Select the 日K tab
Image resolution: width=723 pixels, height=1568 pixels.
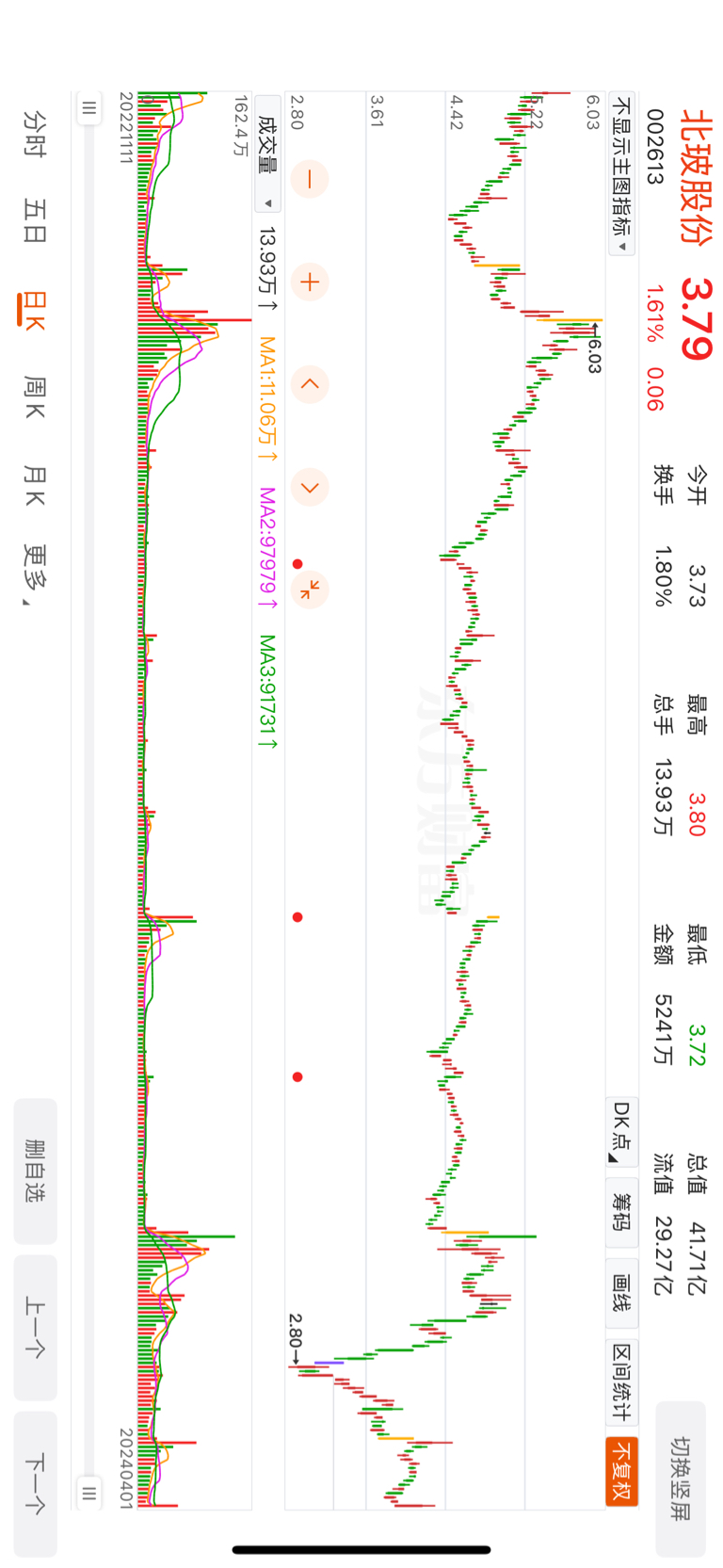click(x=35, y=312)
